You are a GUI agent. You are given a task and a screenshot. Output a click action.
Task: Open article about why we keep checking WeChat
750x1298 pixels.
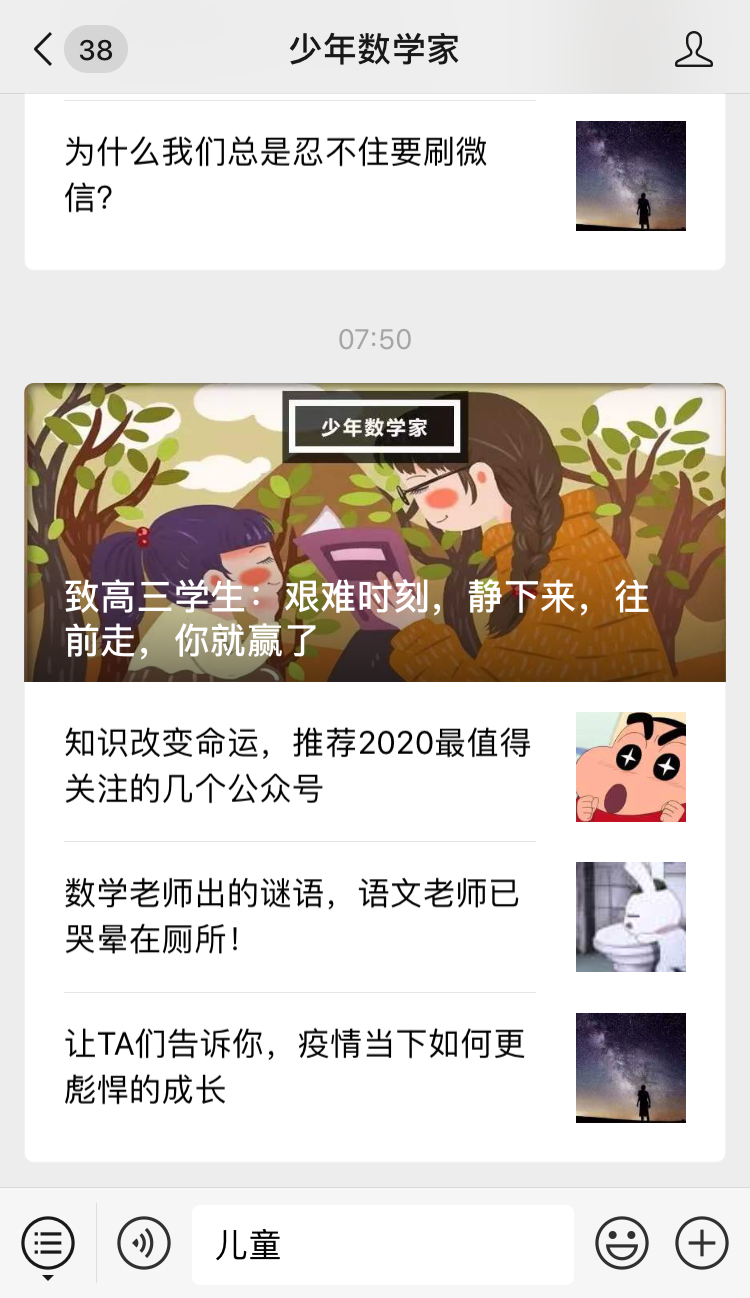[300, 176]
